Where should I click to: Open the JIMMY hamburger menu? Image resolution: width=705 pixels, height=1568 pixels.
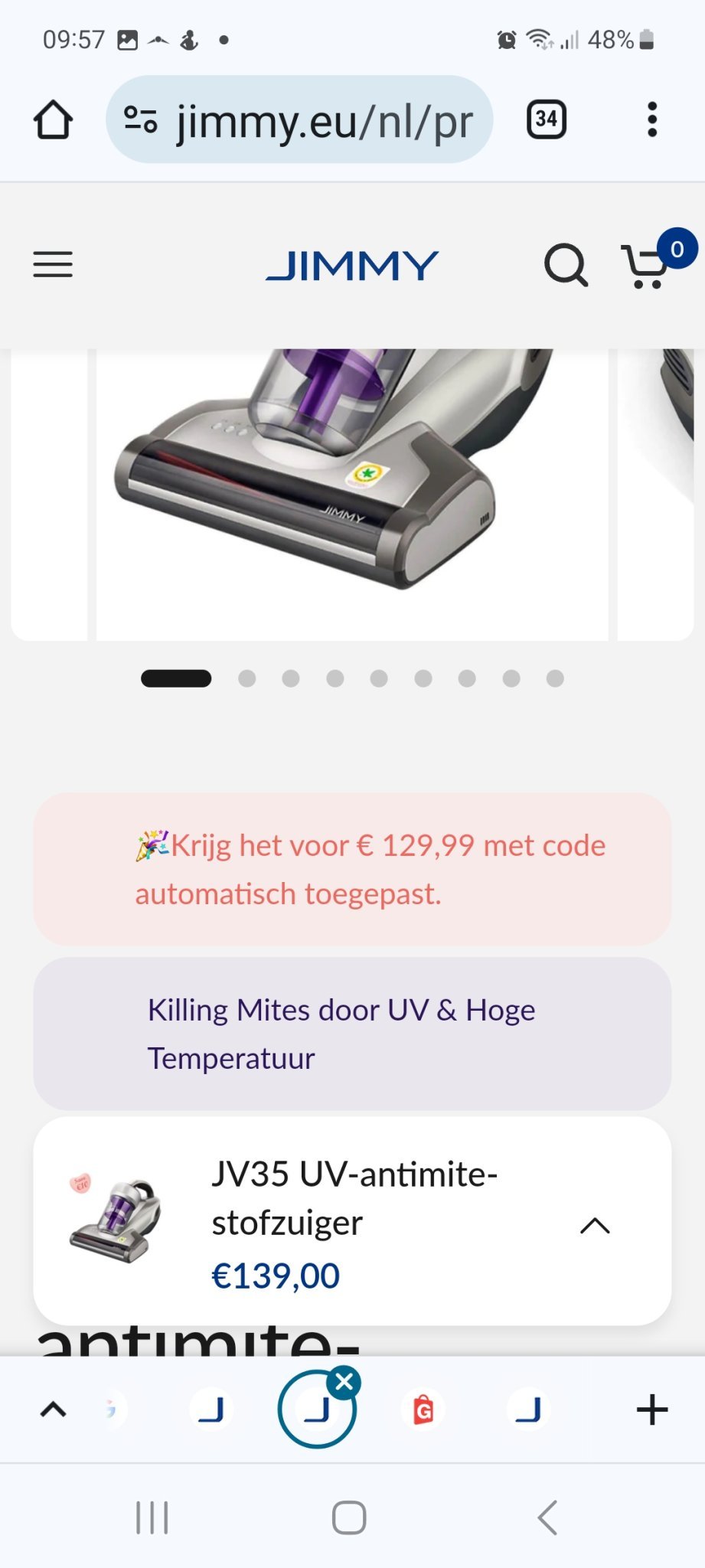pyautogui.click(x=53, y=265)
